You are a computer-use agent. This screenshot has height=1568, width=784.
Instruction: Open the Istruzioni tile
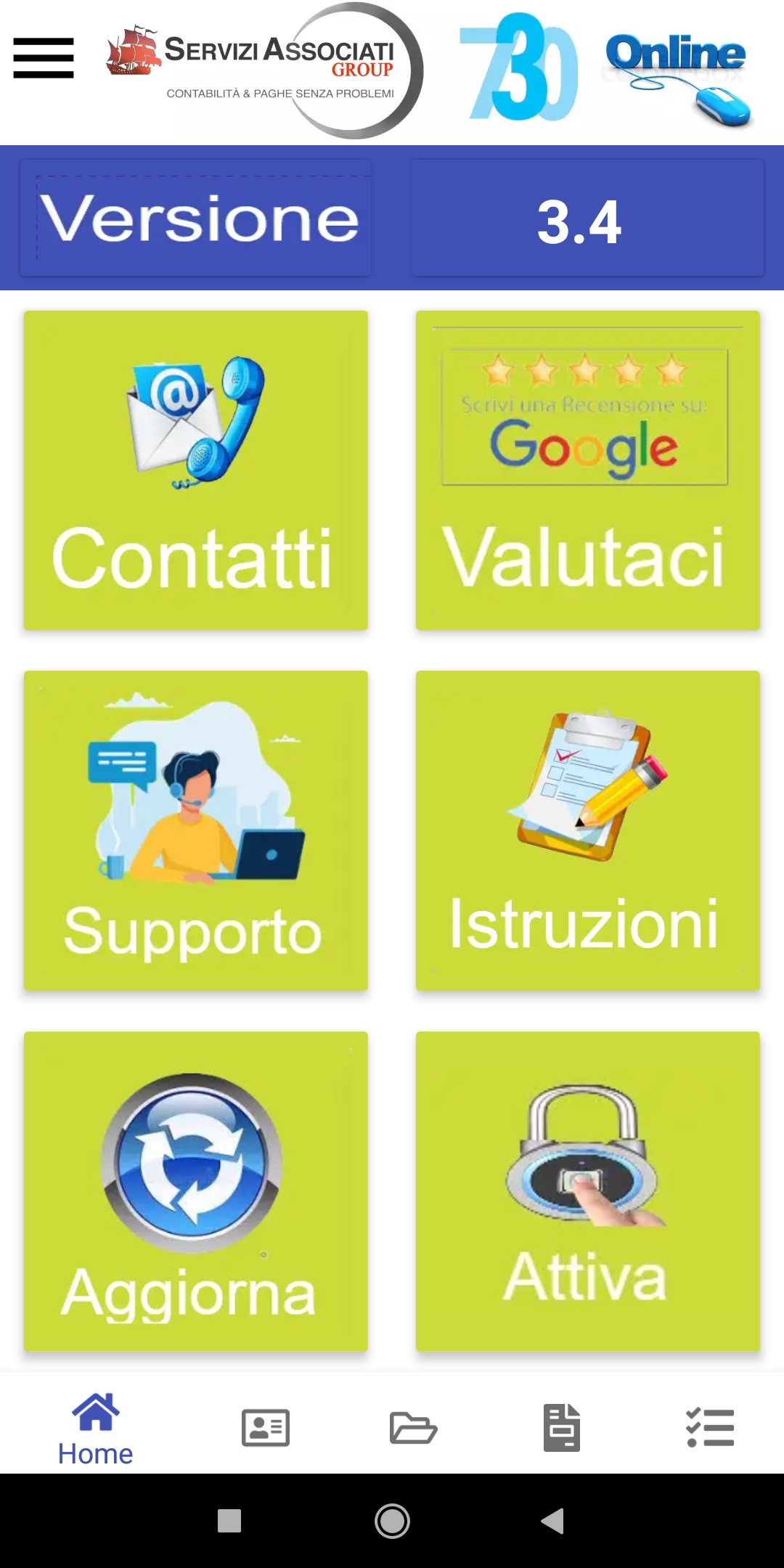point(588,830)
